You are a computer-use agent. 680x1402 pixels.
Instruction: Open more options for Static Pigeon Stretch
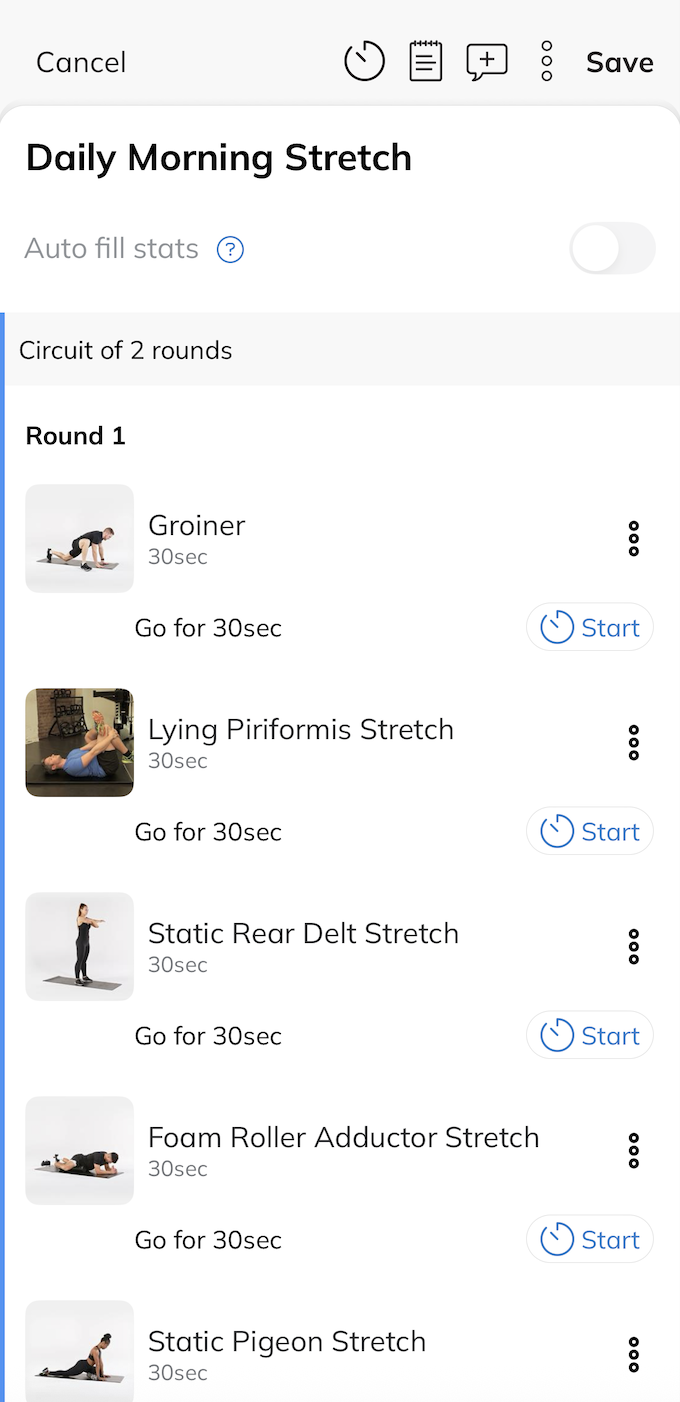[x=633, y=1354]
